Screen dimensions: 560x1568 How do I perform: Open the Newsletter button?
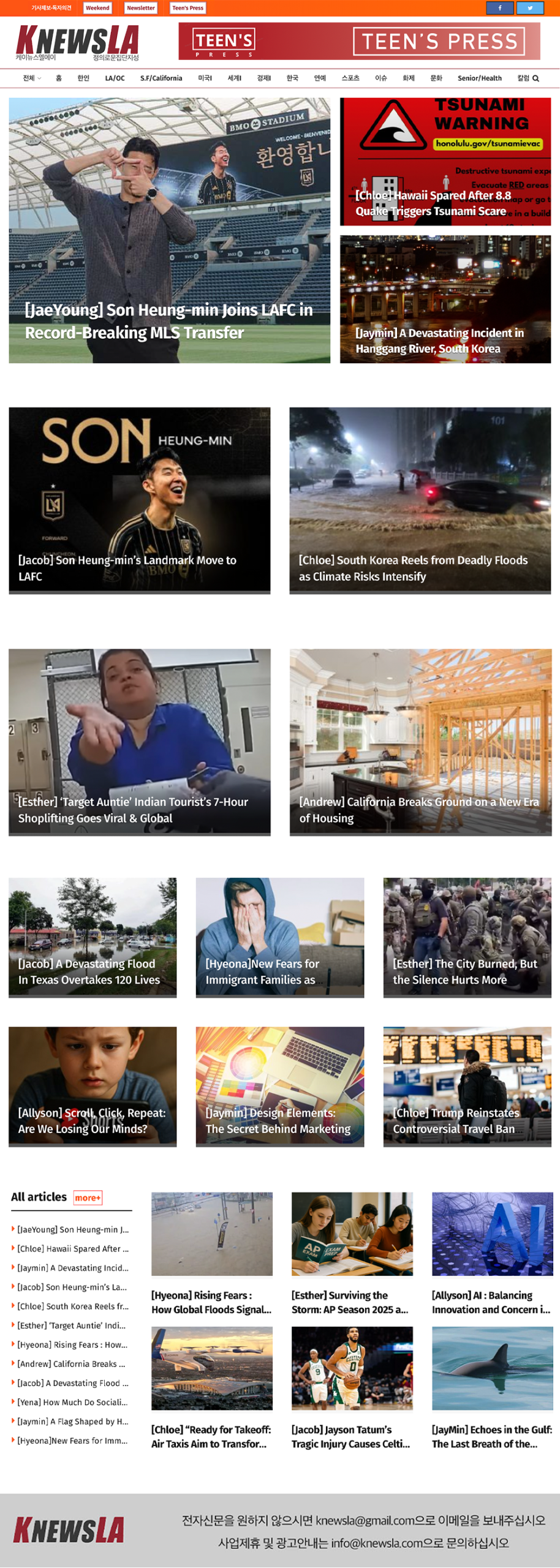(x=140, y=8)
